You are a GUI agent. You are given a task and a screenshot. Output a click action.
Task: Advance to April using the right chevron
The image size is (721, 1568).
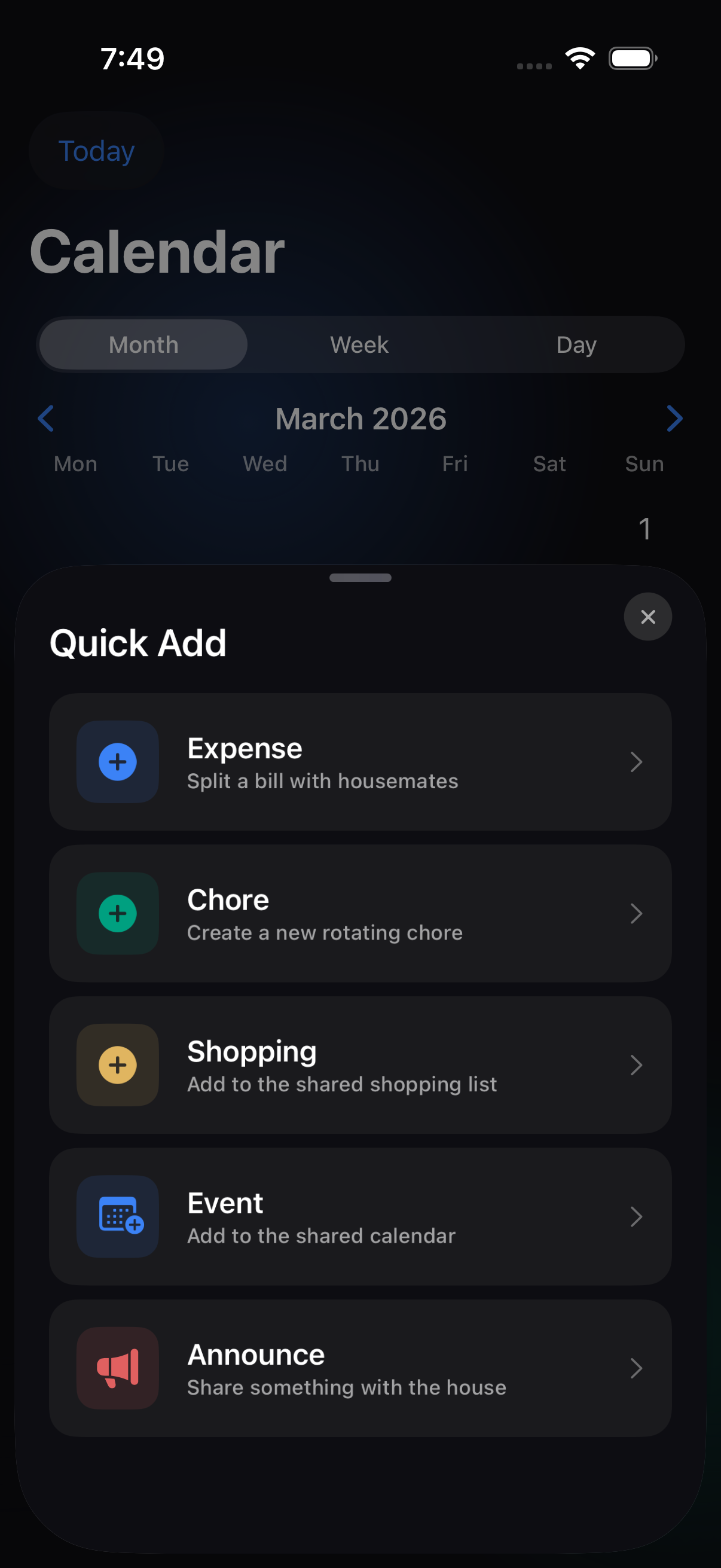676,418
